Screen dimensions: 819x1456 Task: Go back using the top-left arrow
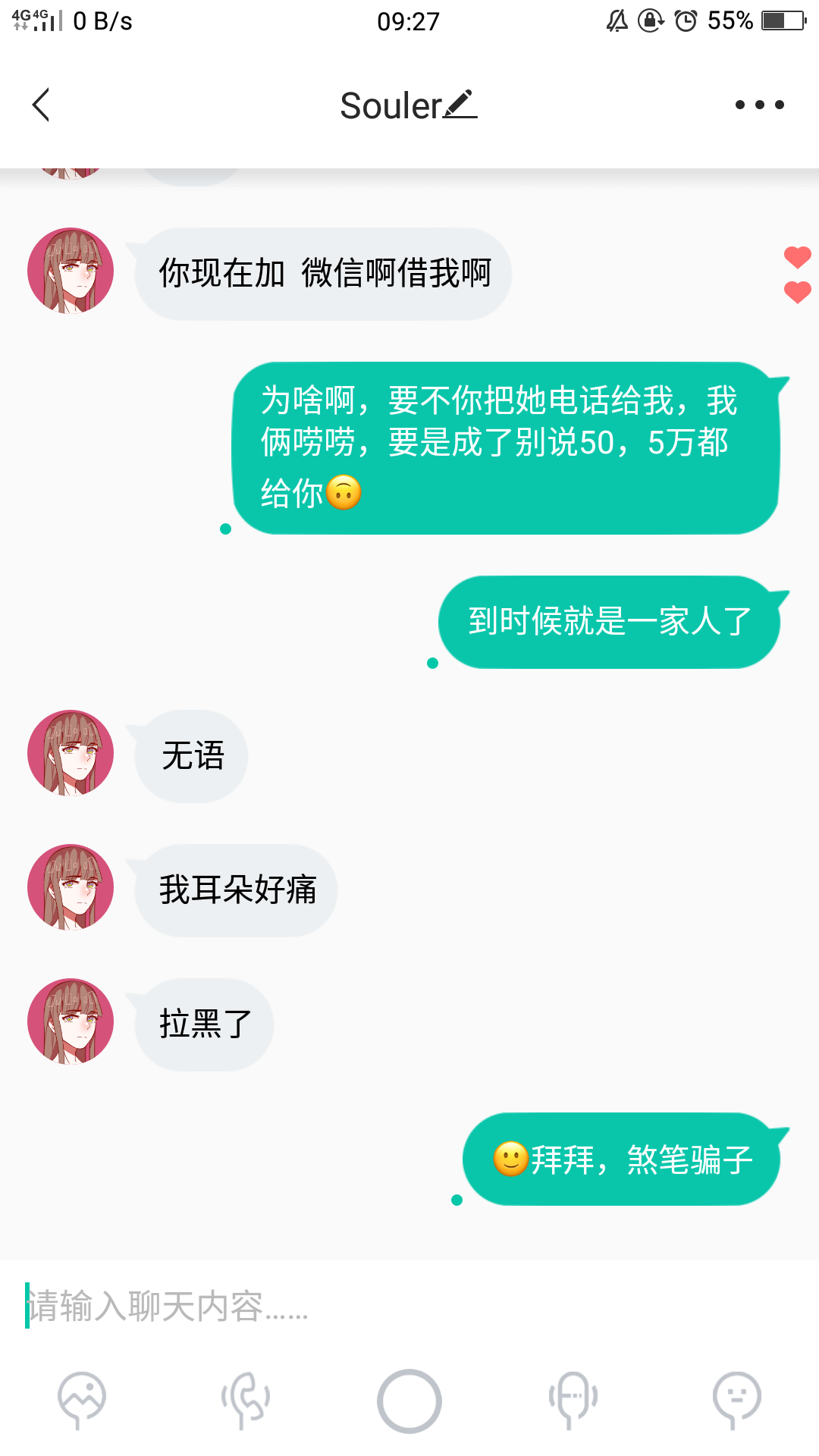tap(41, 105)
